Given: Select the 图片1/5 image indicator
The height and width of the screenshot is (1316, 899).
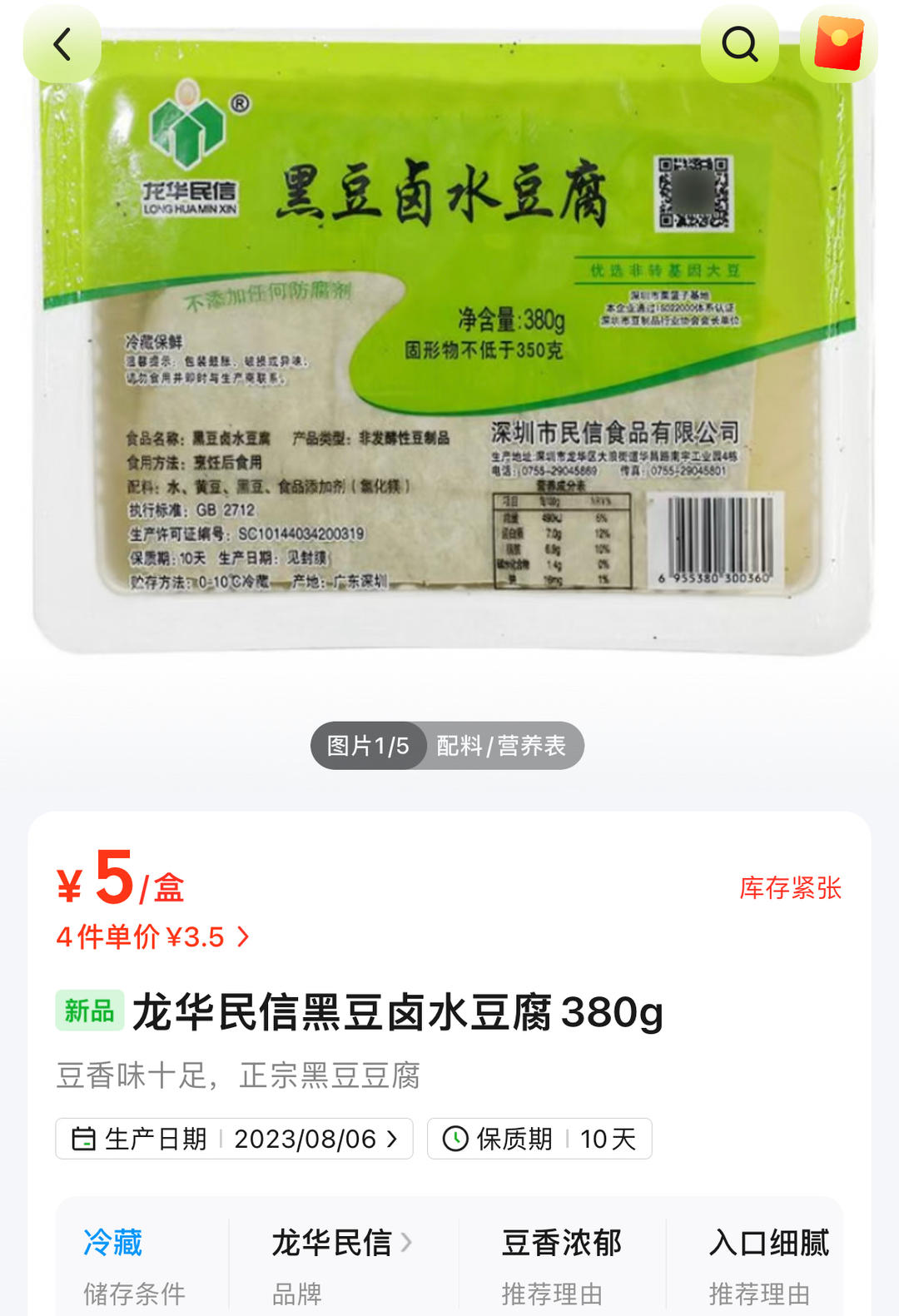Looking at the screenshot, I should pyautogui.click(x=368, y=745).
